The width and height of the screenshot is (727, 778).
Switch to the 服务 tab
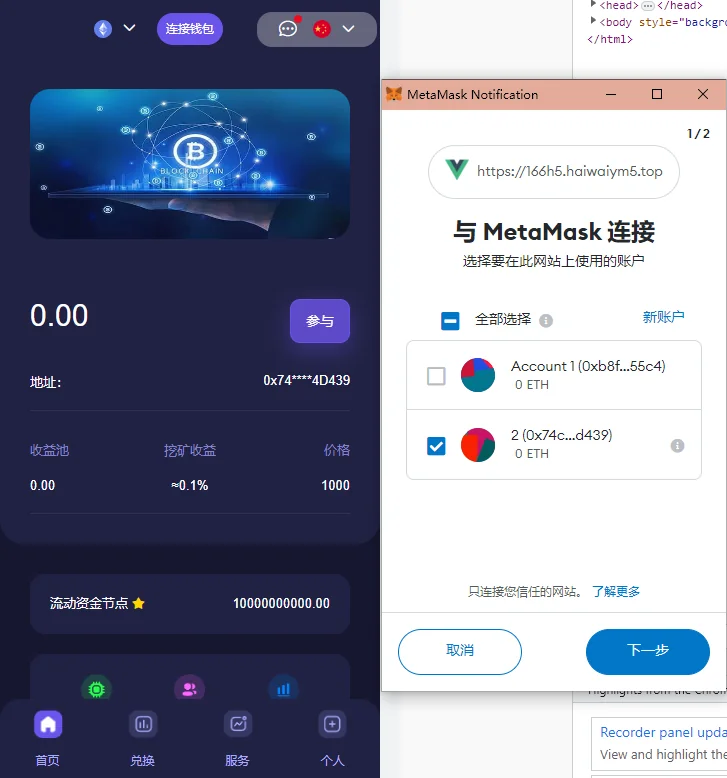point(238,738)
